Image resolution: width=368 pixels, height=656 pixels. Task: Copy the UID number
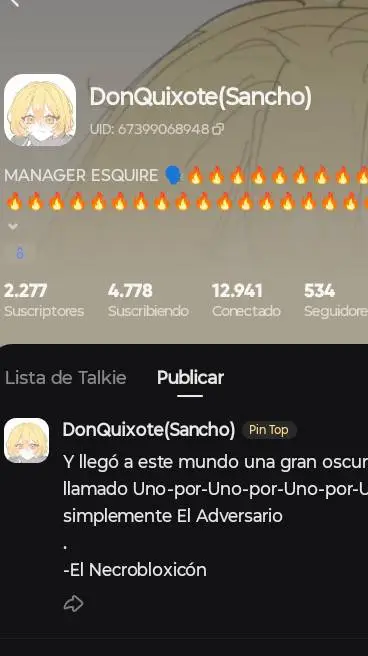click(218, 129)
